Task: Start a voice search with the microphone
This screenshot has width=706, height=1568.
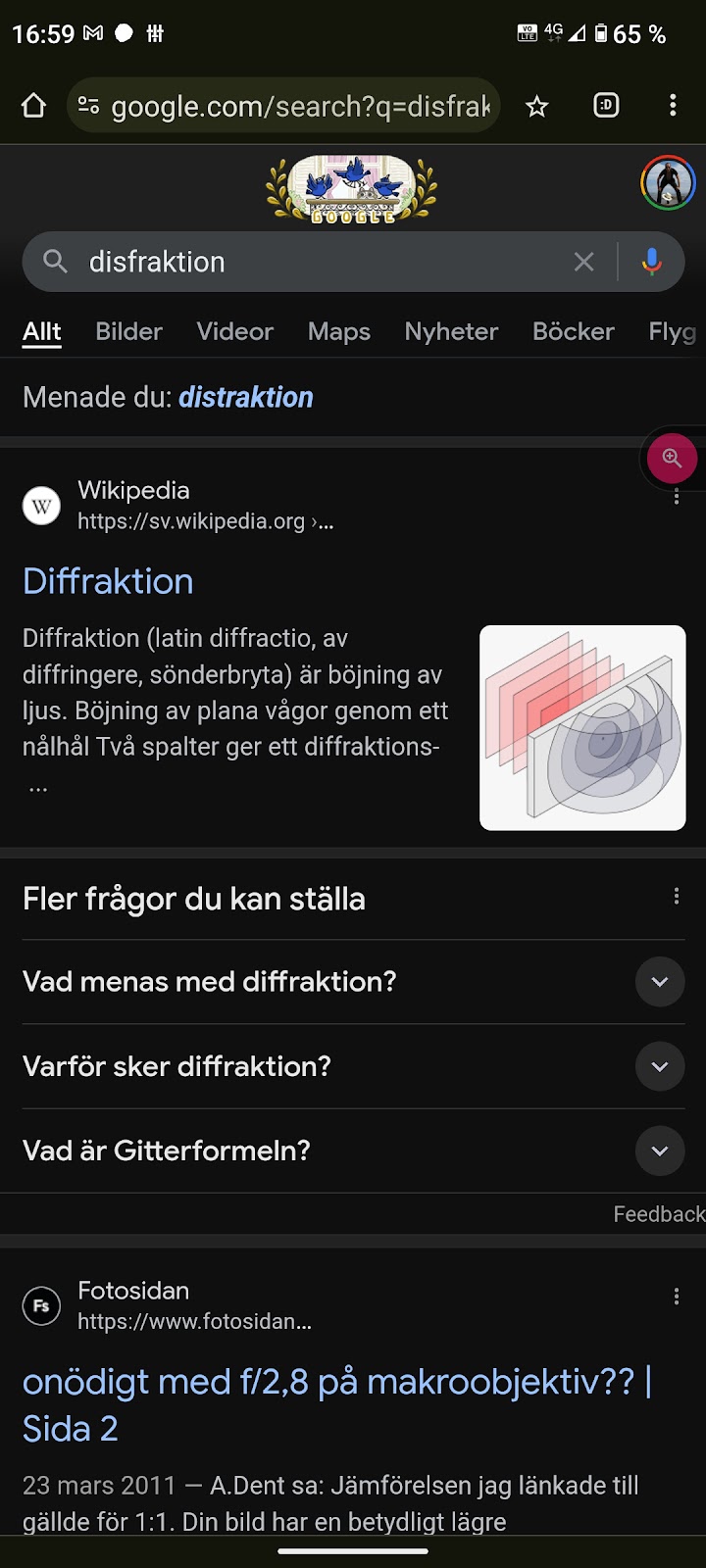Action: [x=651, y=262]
